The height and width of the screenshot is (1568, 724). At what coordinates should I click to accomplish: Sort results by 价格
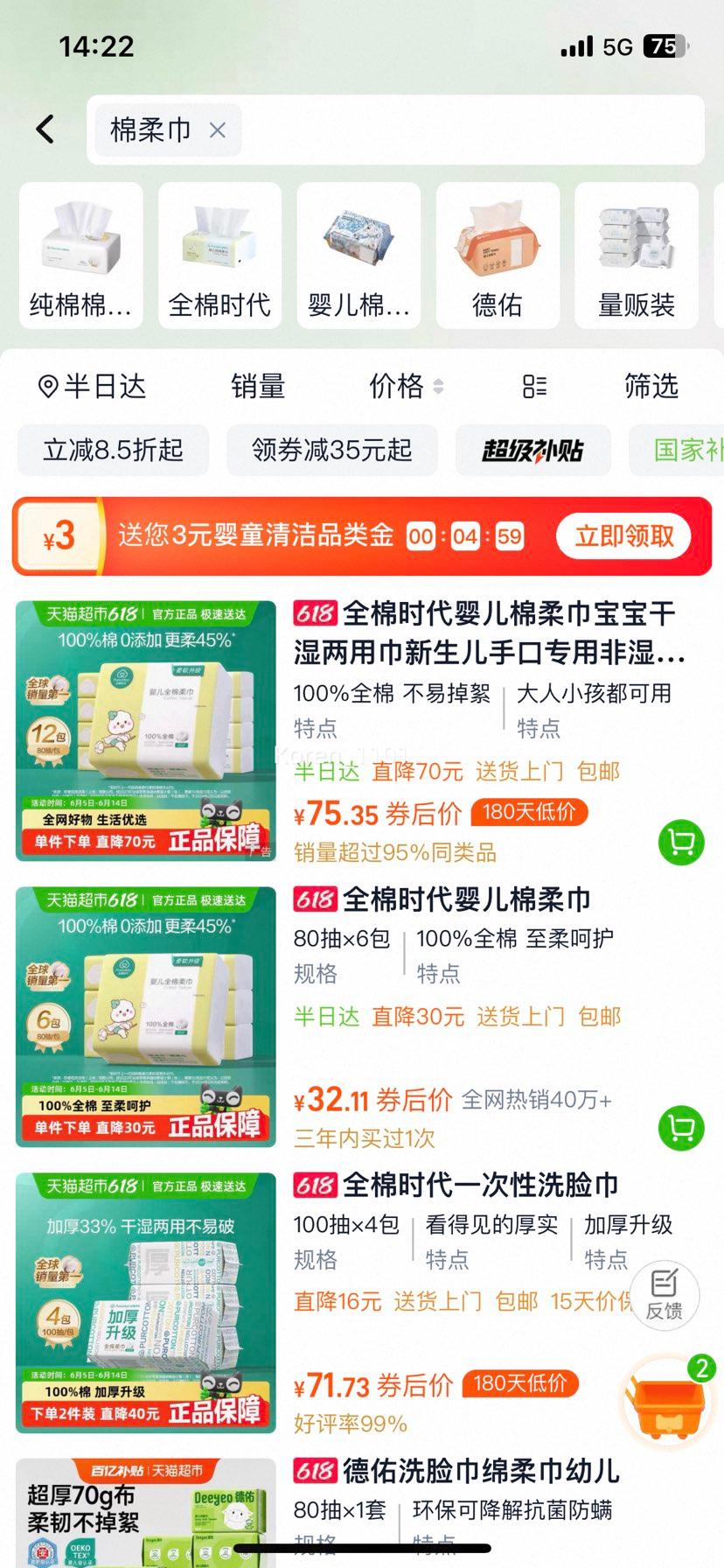point(406,386)
